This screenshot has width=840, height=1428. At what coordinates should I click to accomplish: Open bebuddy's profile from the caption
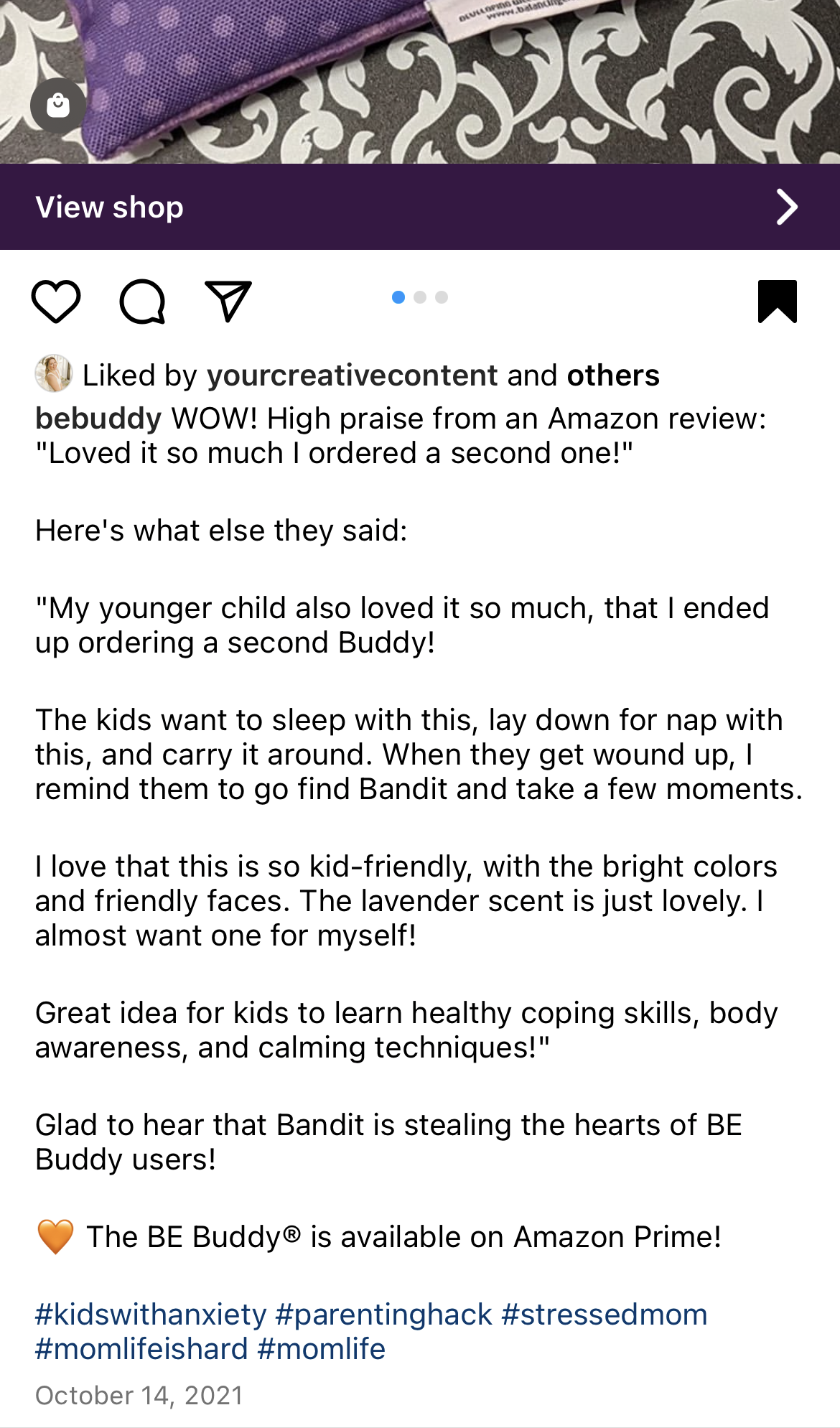coord(98,419)
